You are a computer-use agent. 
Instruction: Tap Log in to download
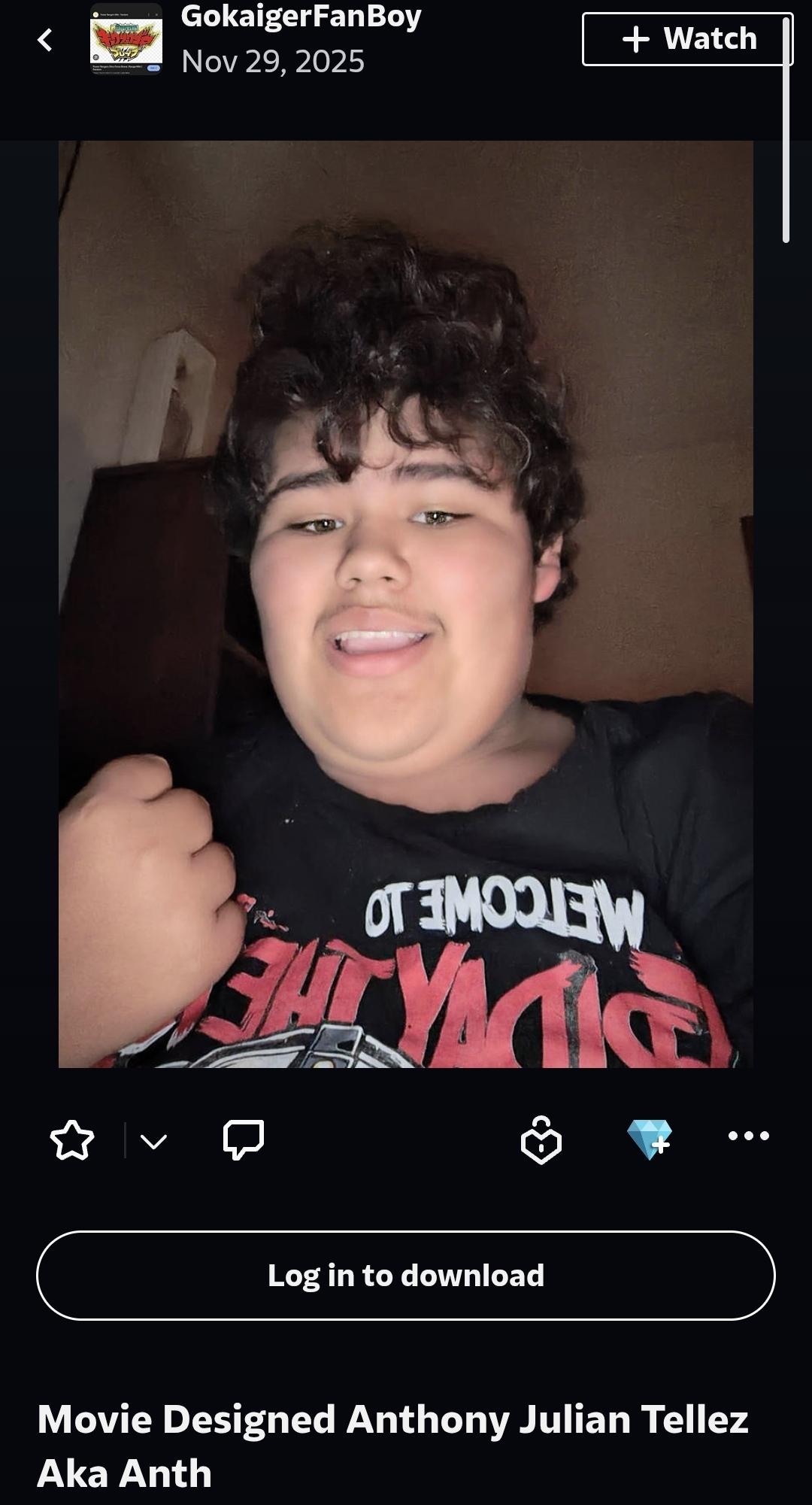(x=406, y=1276)
